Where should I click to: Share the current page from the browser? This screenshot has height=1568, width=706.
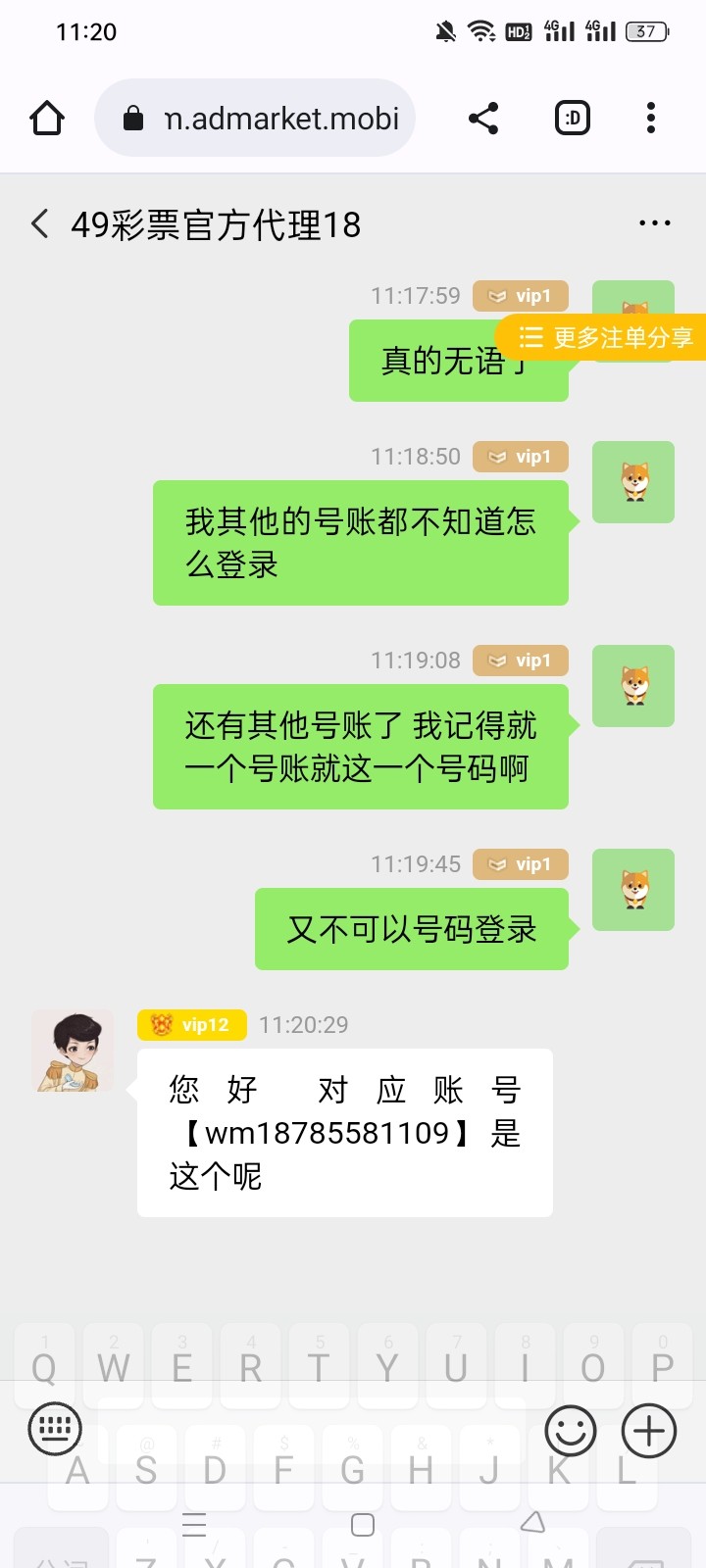point(483,119)
